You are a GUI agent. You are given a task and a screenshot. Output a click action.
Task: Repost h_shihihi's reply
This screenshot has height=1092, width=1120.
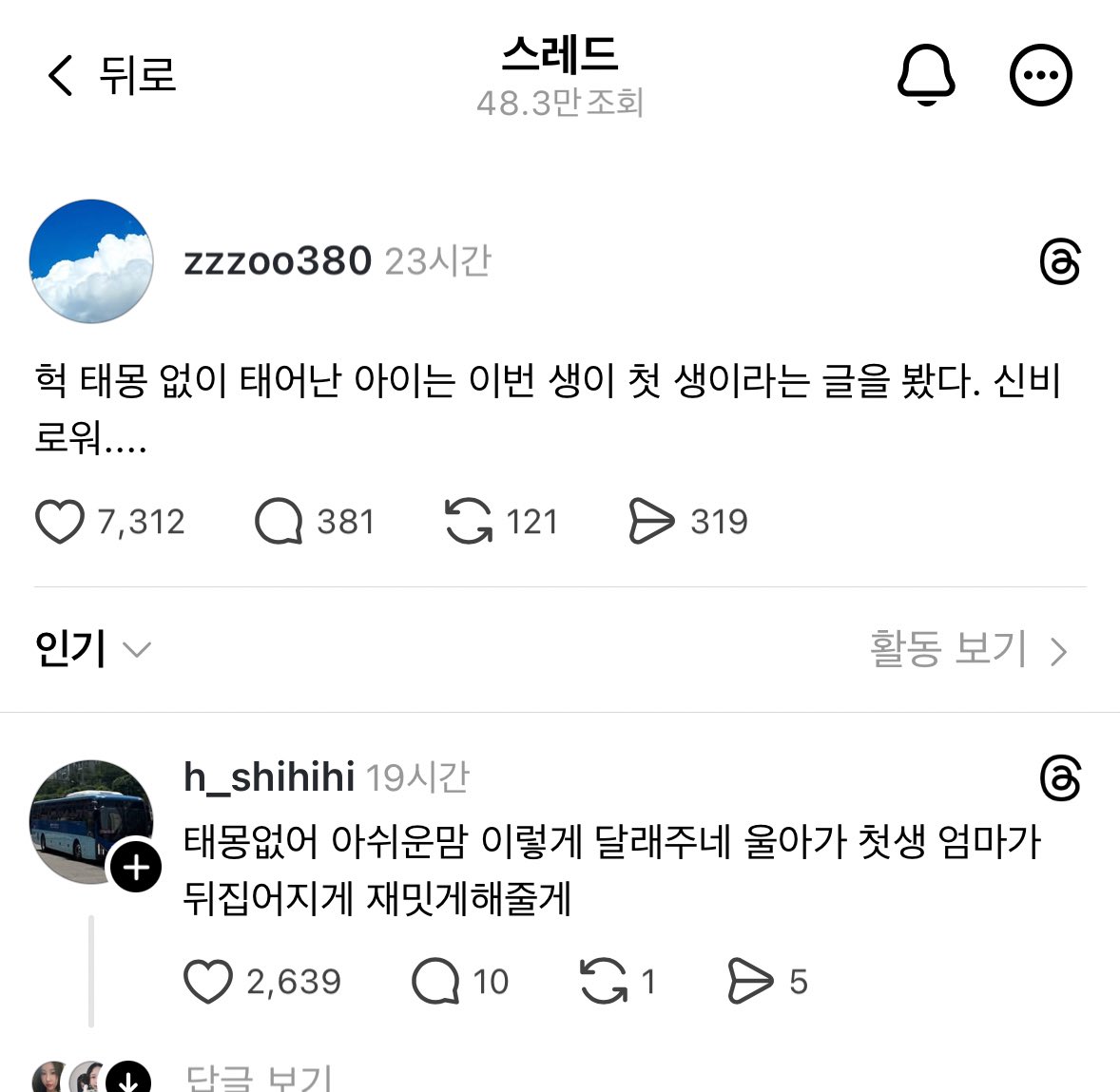pos(604,982)
